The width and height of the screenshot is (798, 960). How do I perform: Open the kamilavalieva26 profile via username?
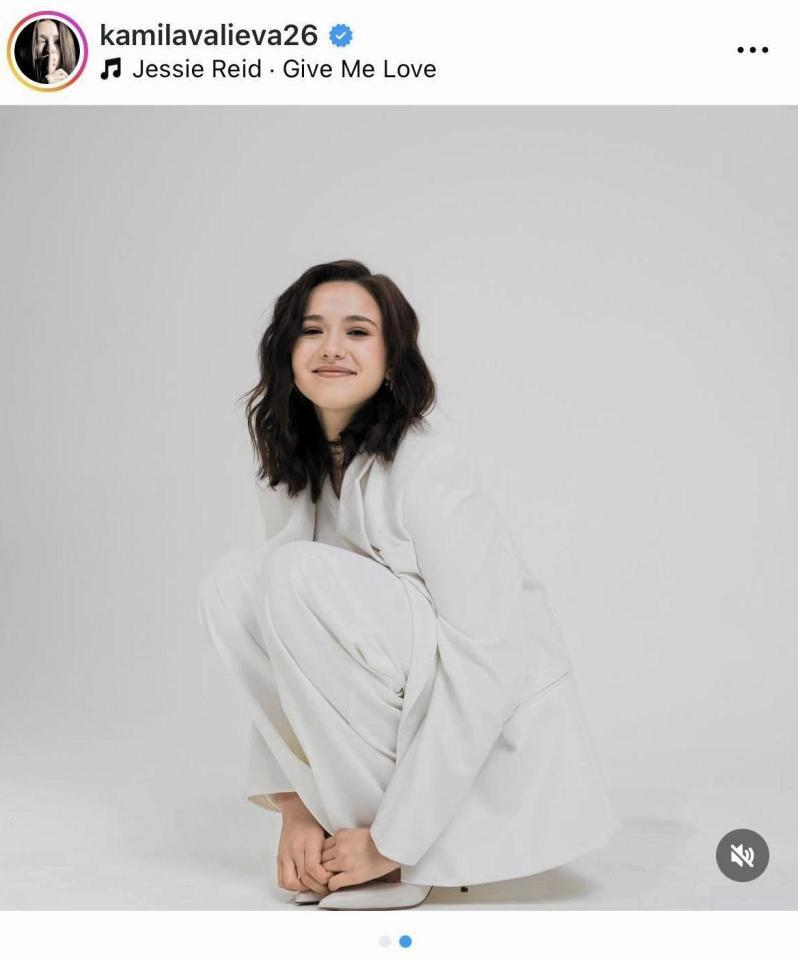pos(208,35)
